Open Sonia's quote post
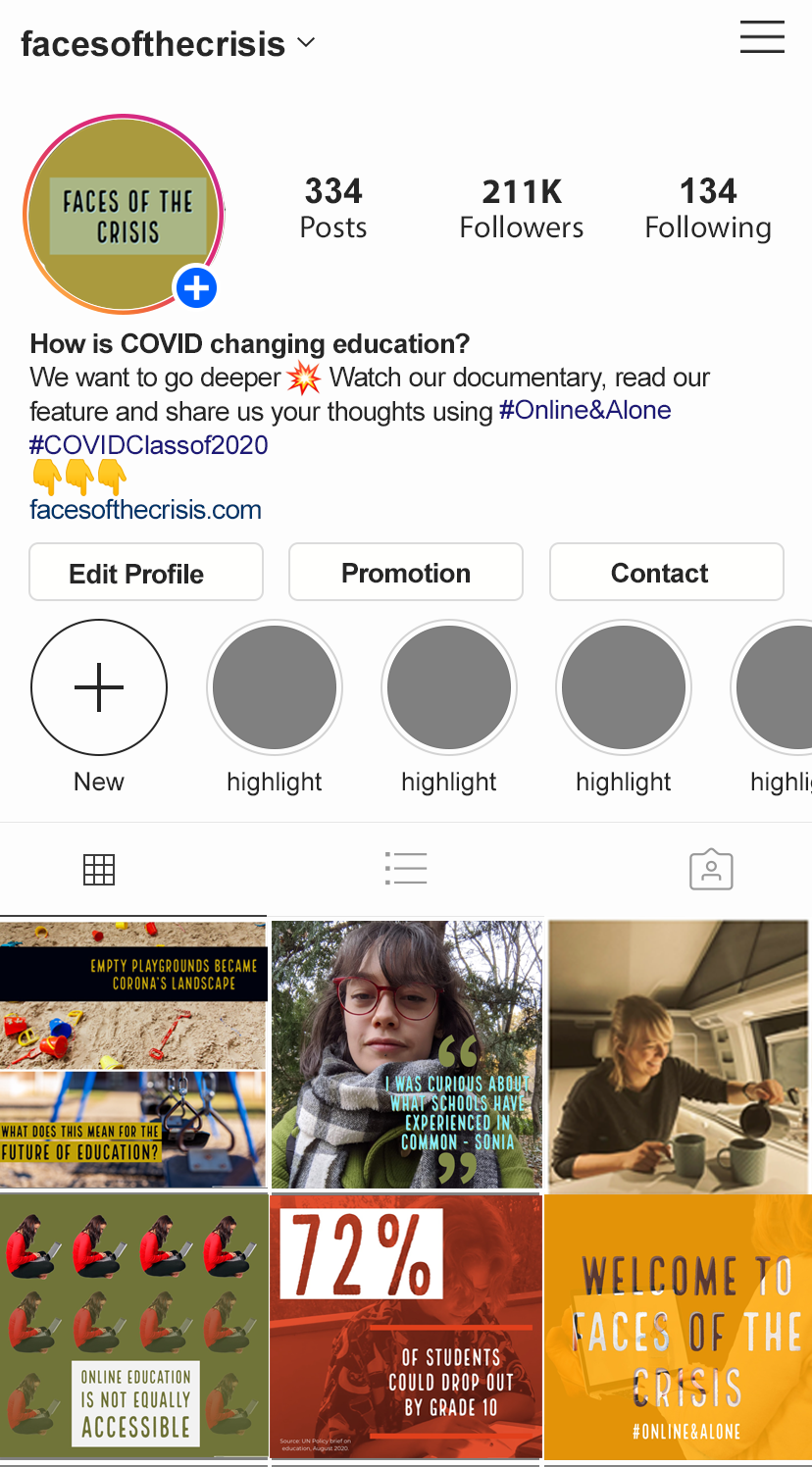The width and height of the screenshot is (812, 1467). tap(406, 1053)
